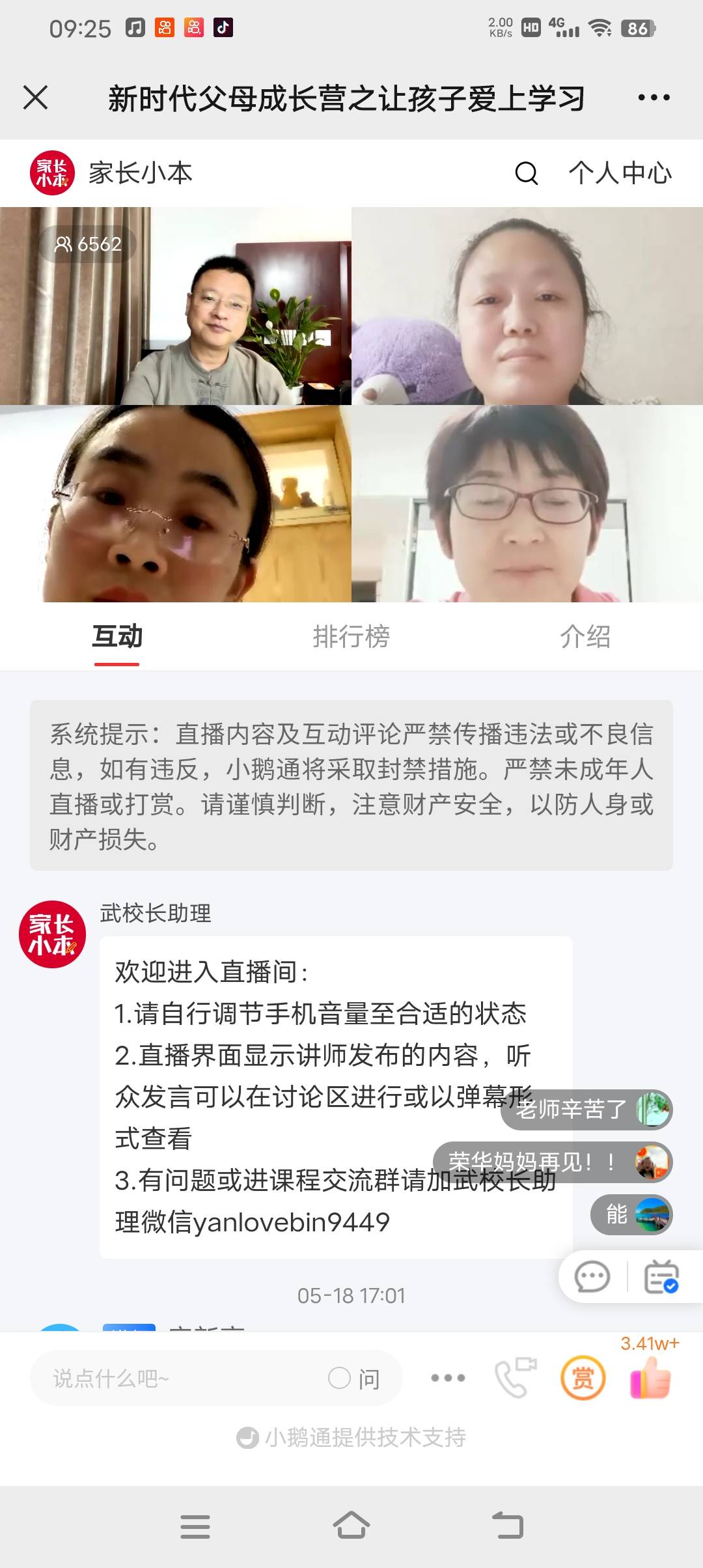Open the 赏 tipping reward icon

(583, 1377)
